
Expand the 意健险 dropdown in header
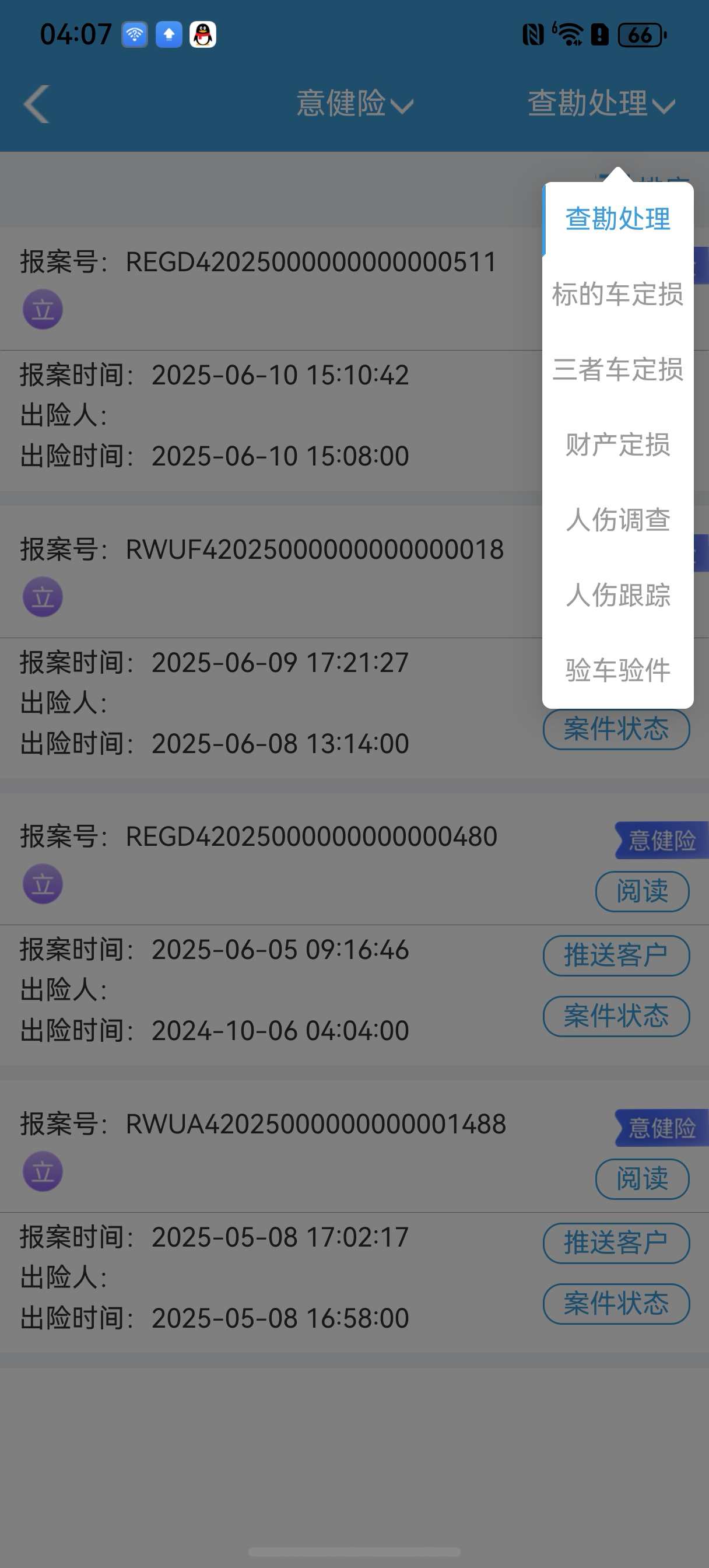[354, 104]
